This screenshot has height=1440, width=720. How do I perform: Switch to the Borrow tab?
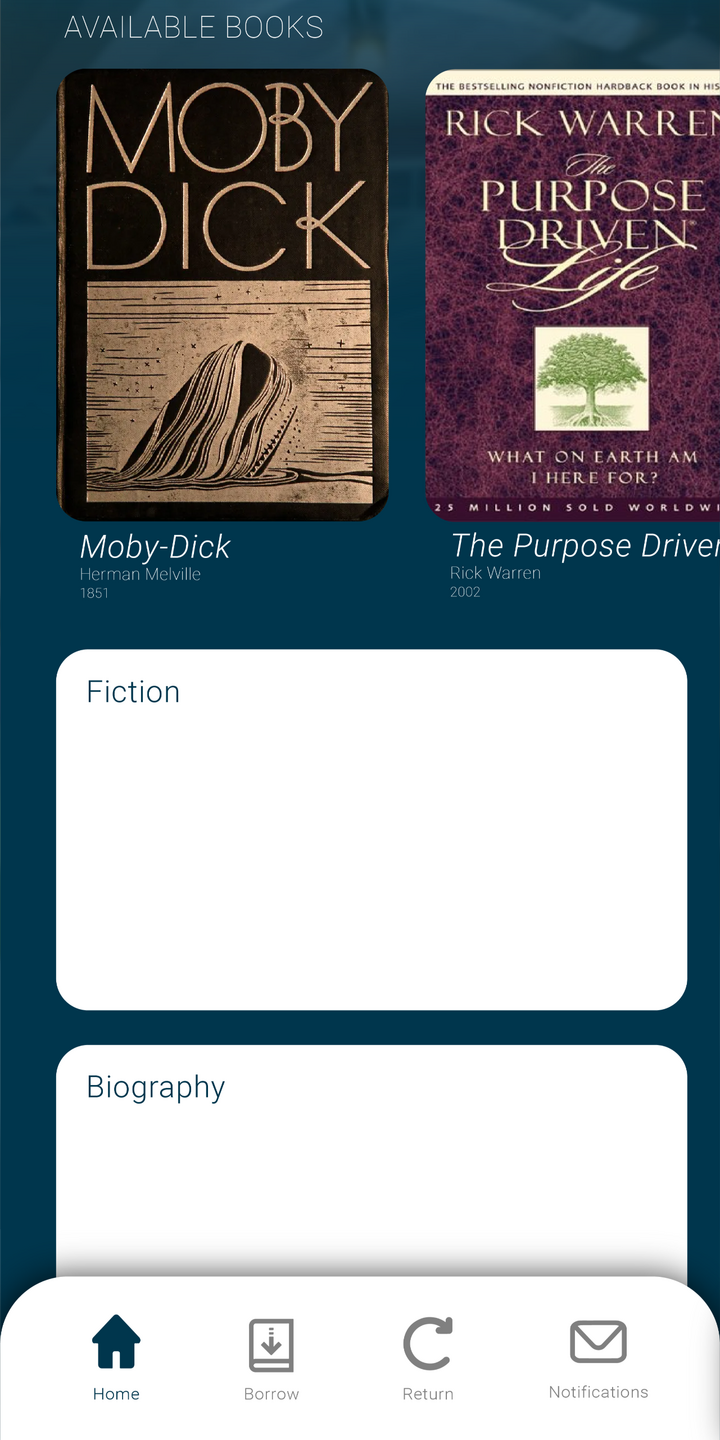271,1357
